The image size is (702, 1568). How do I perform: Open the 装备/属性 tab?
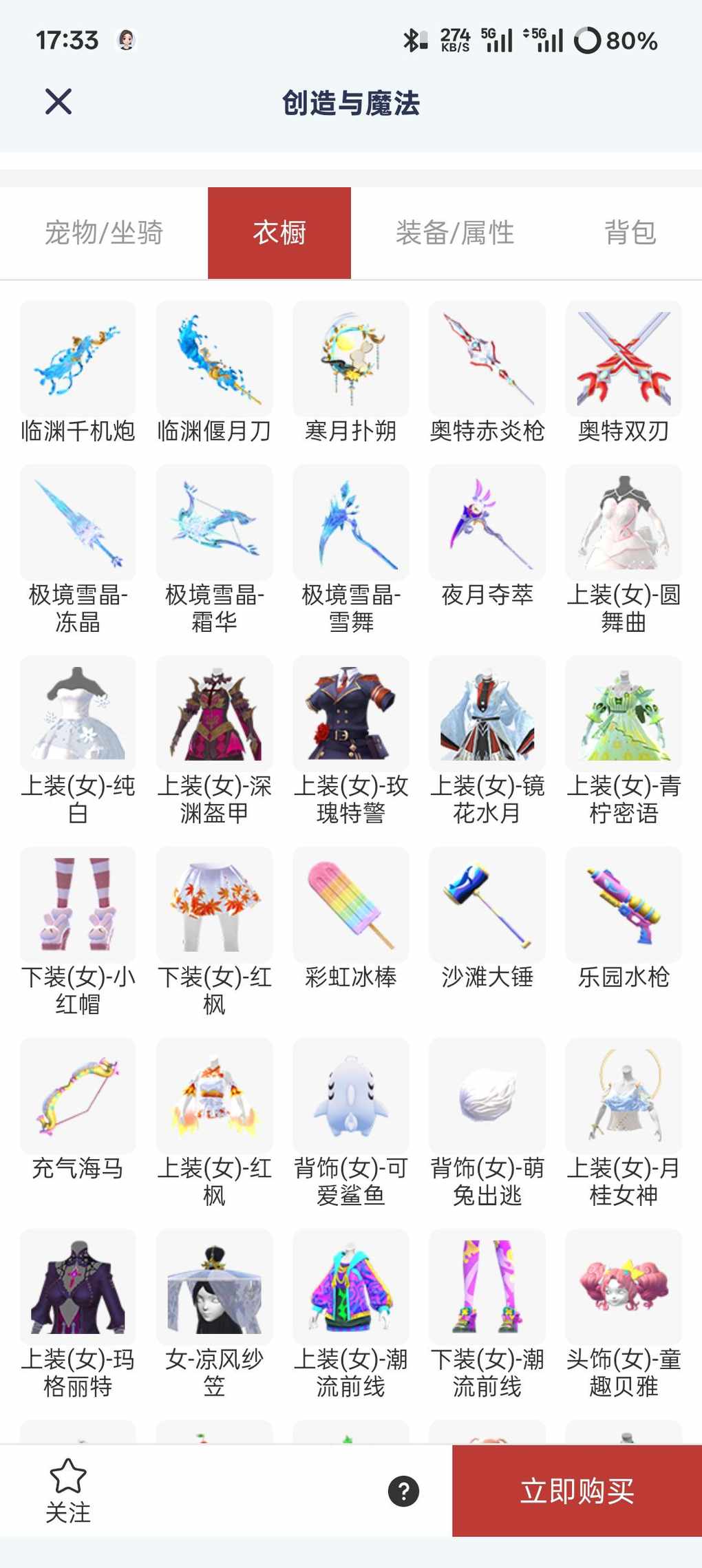click(454, 233)
